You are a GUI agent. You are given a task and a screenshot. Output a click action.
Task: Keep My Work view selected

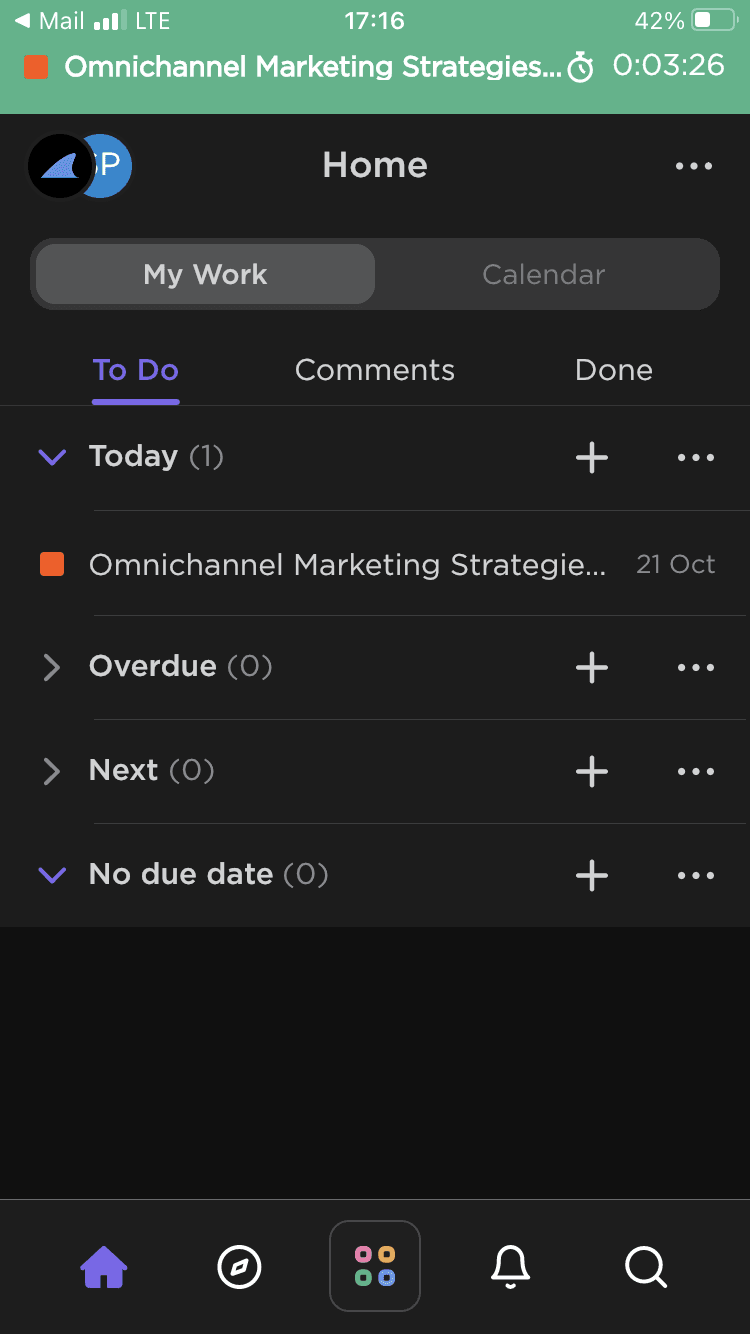tap(203, 274)
